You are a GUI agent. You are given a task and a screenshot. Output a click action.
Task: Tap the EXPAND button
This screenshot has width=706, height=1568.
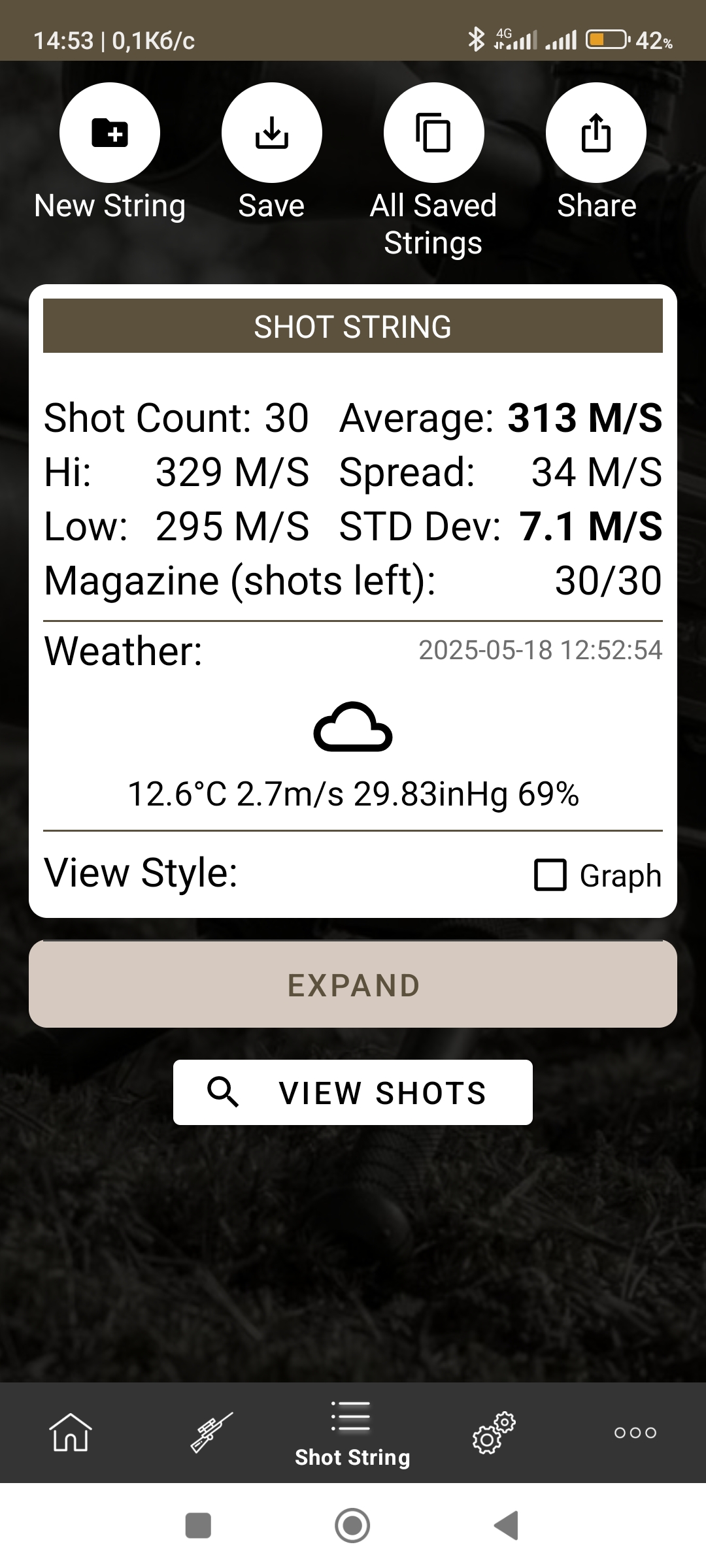pyautogui.click(x=353, y=985)
